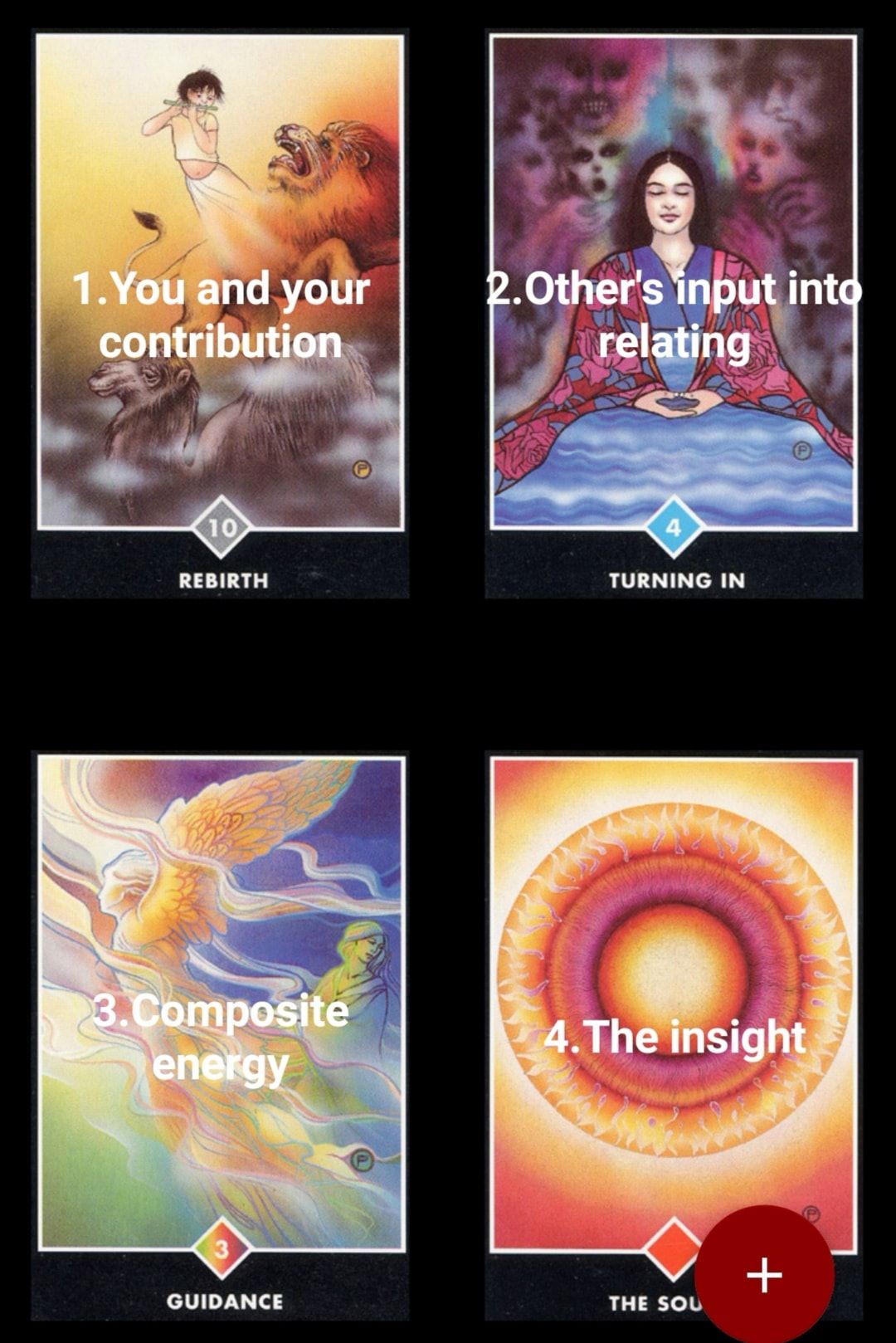Tap the red plus floating button
Viewport: 896px width, 1343px height.
pyautogui.click(x=764, y=1274)
